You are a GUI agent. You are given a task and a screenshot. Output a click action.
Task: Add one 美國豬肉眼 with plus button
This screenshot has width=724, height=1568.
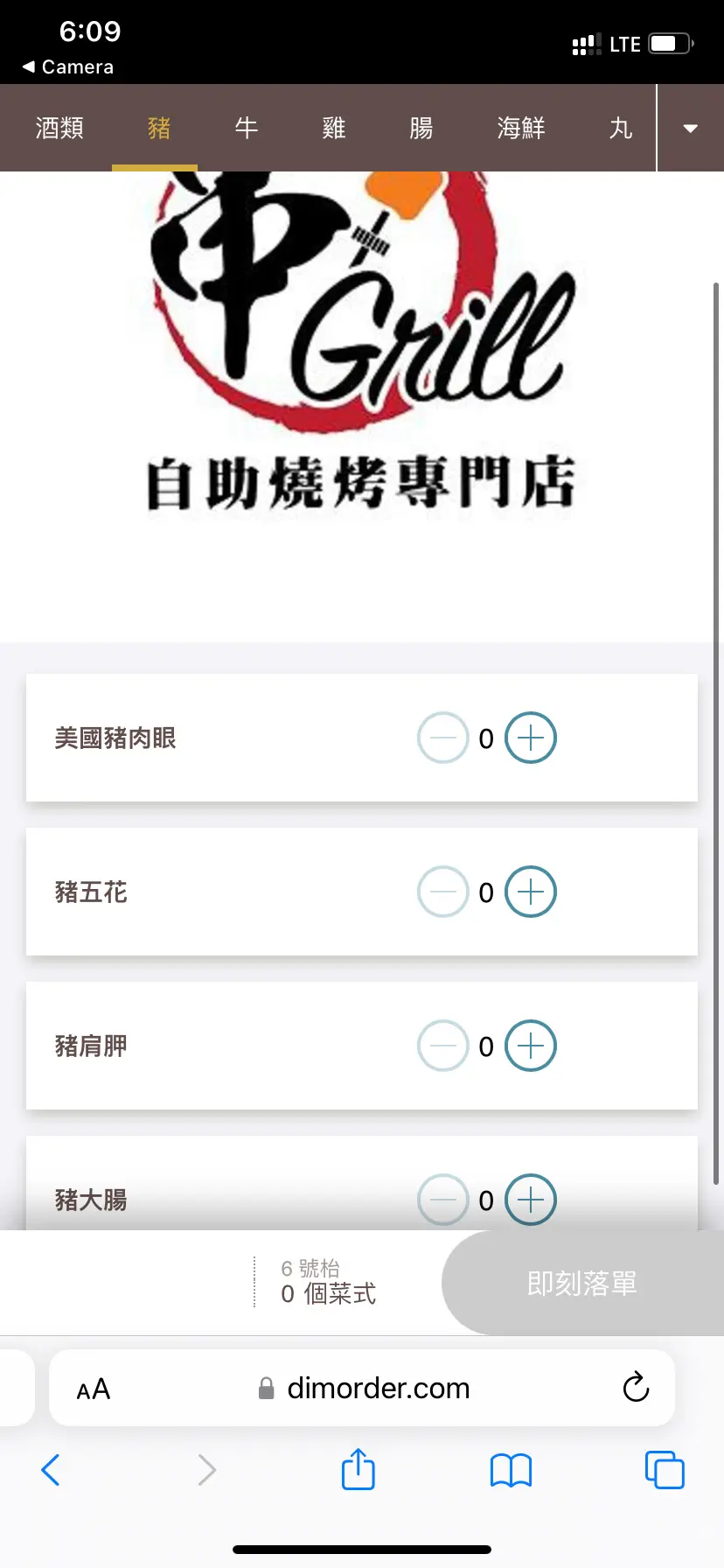coord(531,738)
